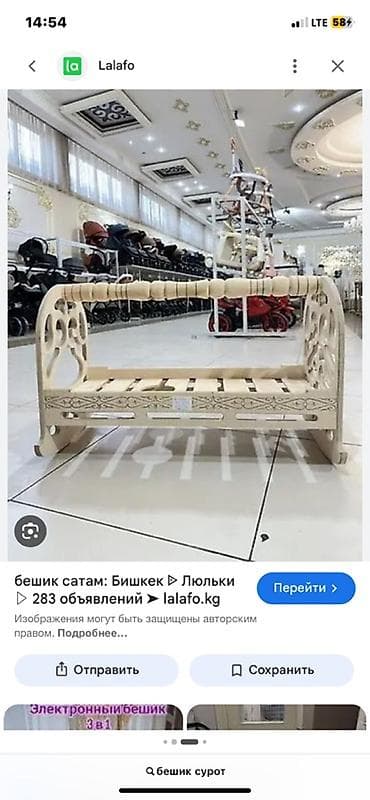Go back with the left arrow
Viewport: 370px width, 800px height.
(32, 66)
